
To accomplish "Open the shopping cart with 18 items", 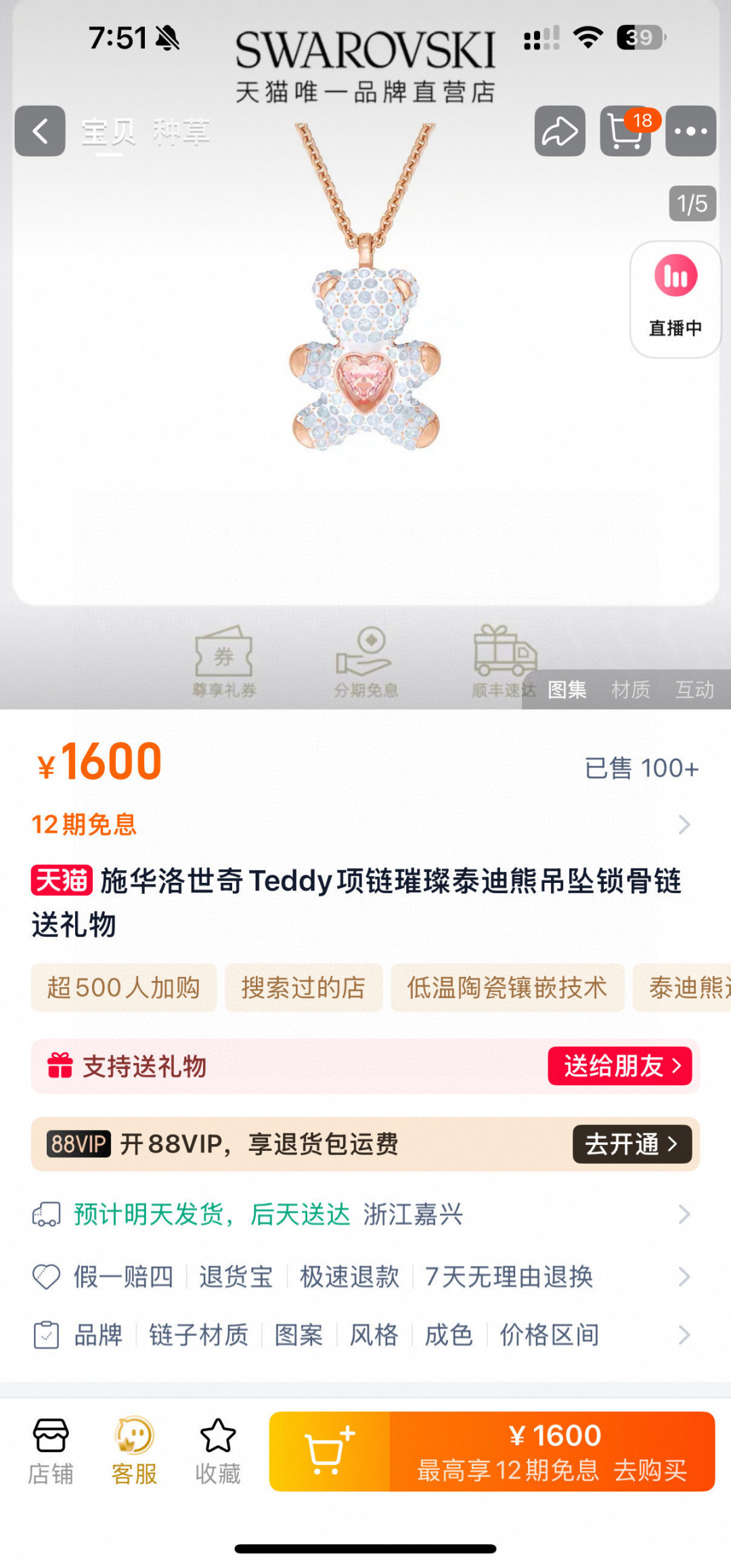I will tap(625, 131).
